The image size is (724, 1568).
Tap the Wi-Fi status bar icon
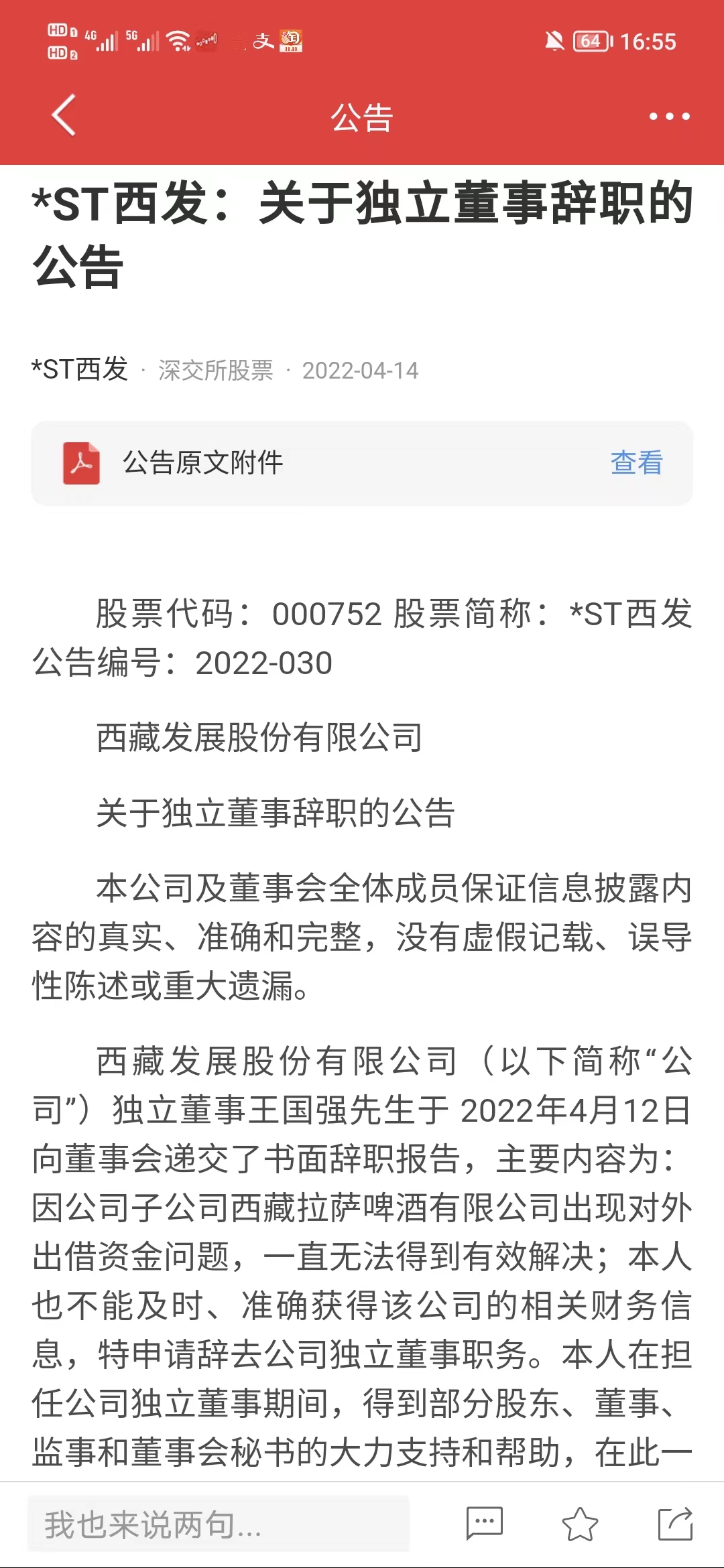pyautogui.click(x=178, y=42)
